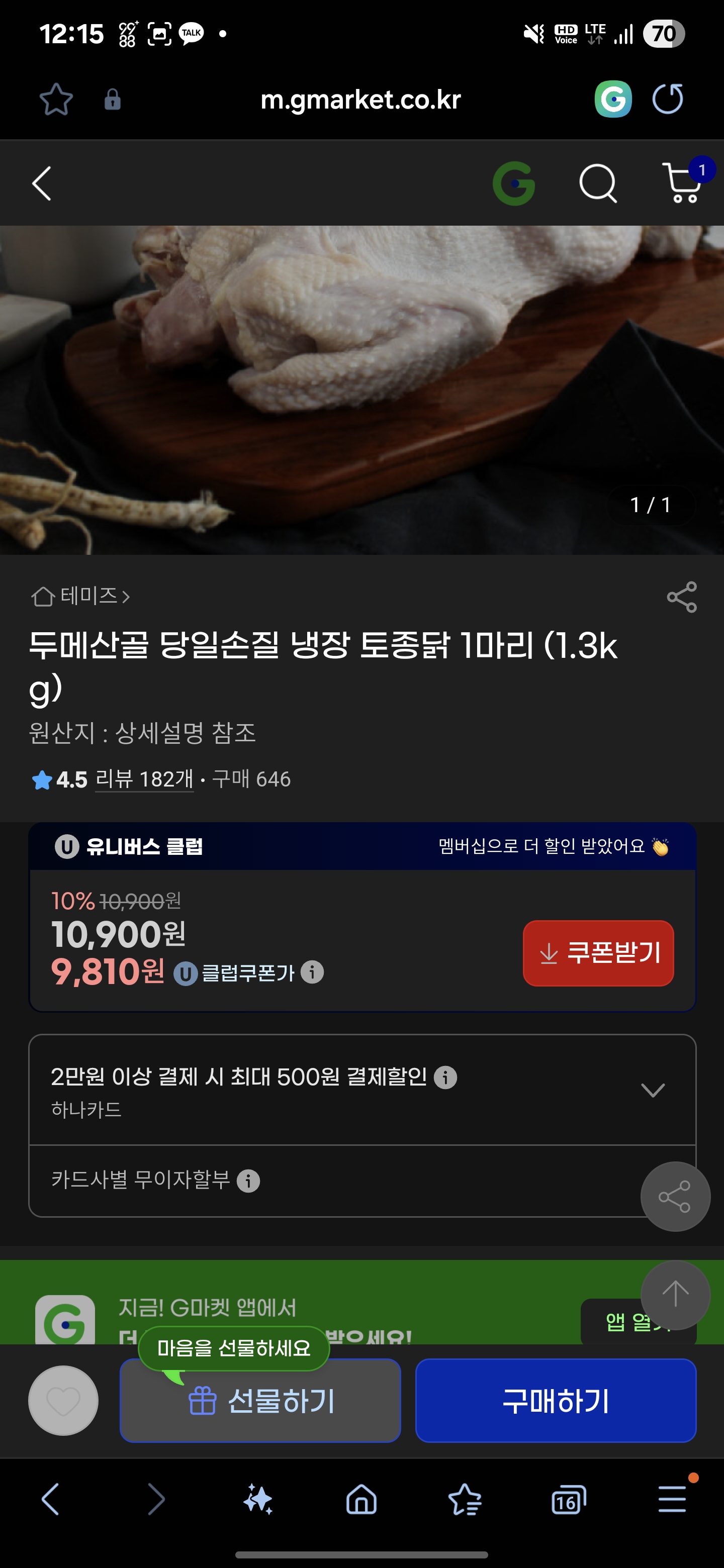This screenshot has height=1568, width=724.
Task: Tap 쿠폰받기 to download coupon
Action: [598, 953]
